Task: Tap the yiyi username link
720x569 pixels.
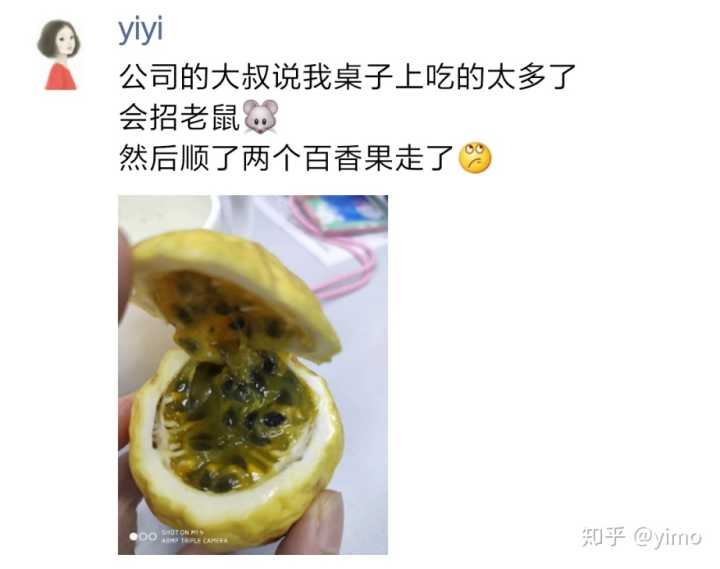Action: [x=140, y=30]
